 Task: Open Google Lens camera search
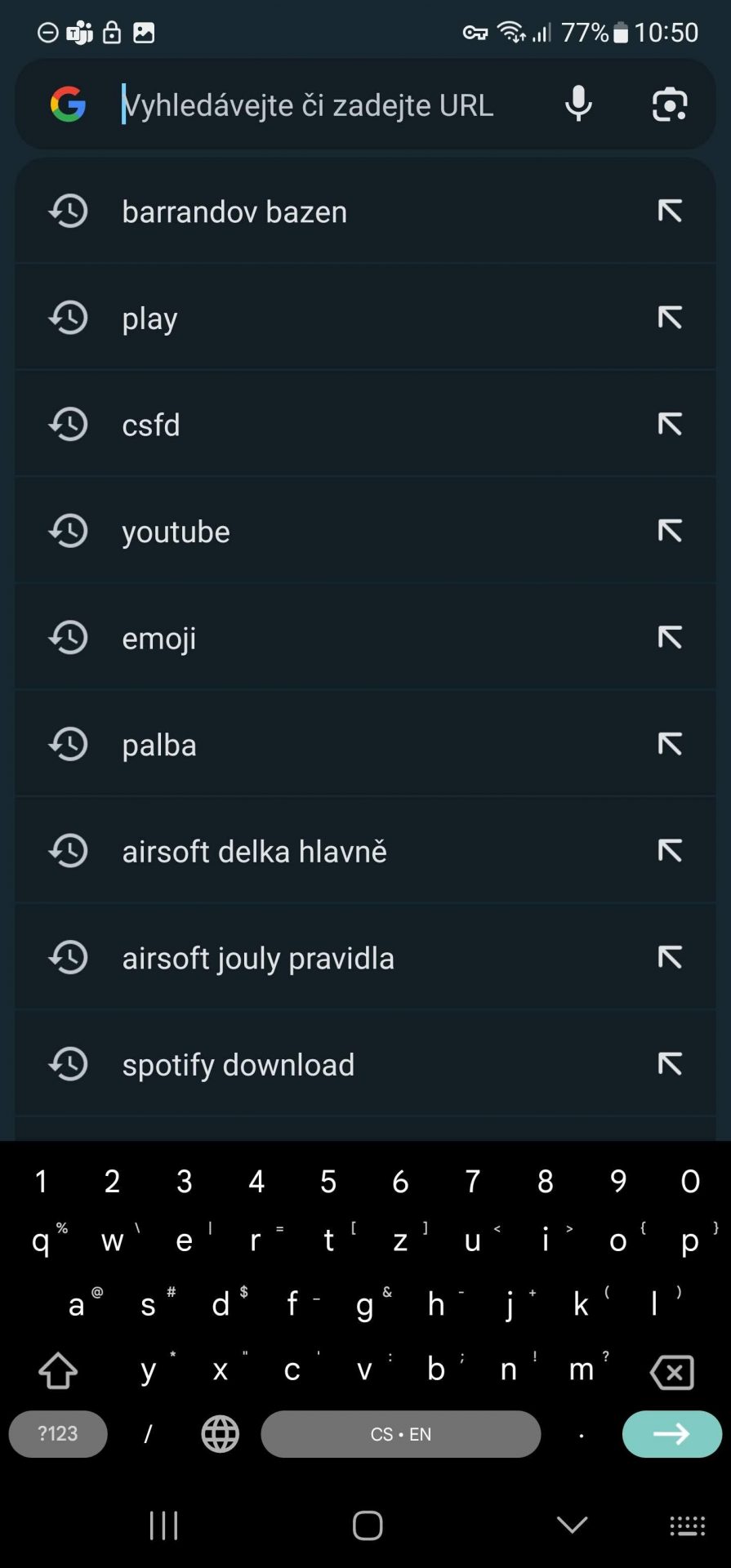(670, 104)
